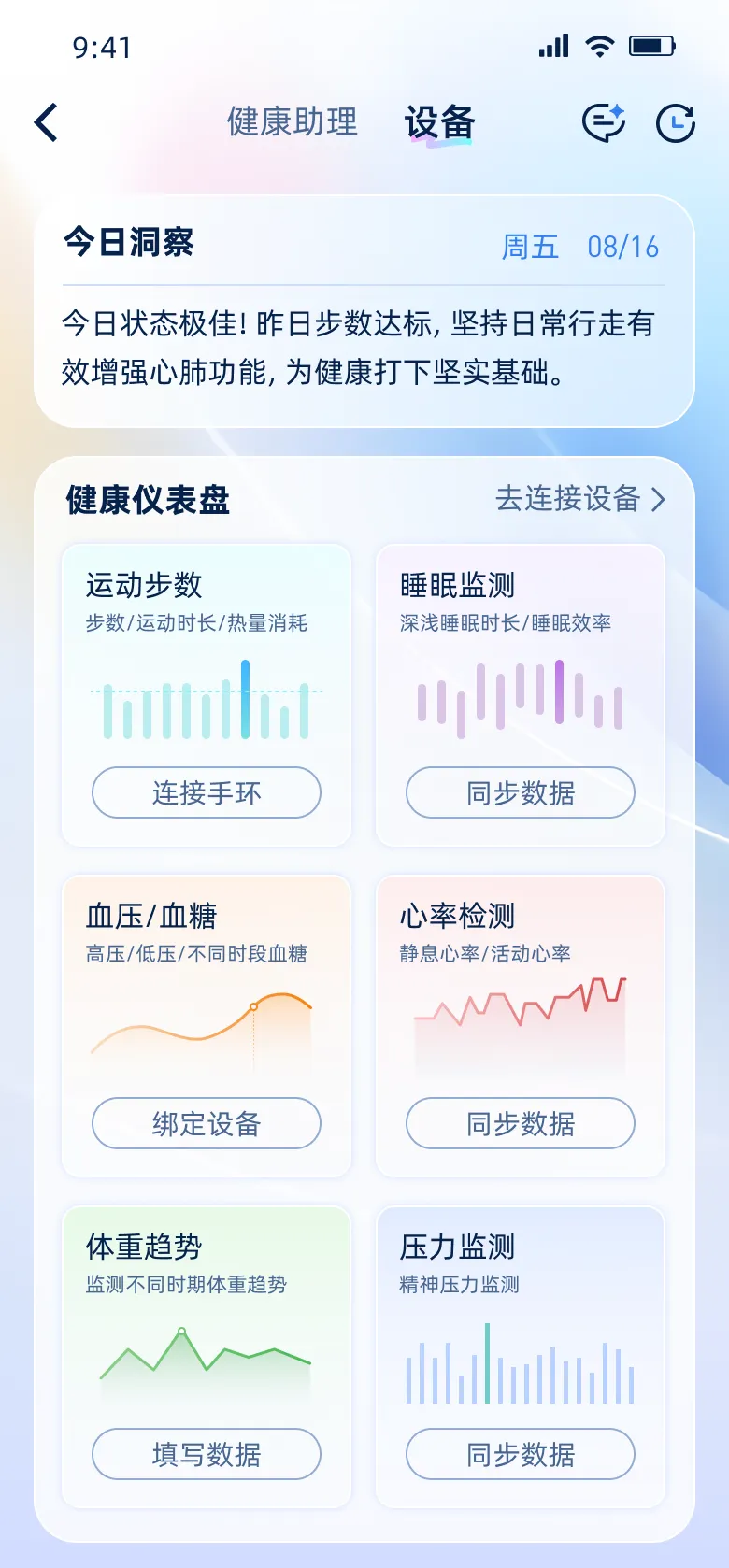Open the AI chat bubble icon
Screen dimensions: 729x1568
pyautogui.click(x=604, y=122)
